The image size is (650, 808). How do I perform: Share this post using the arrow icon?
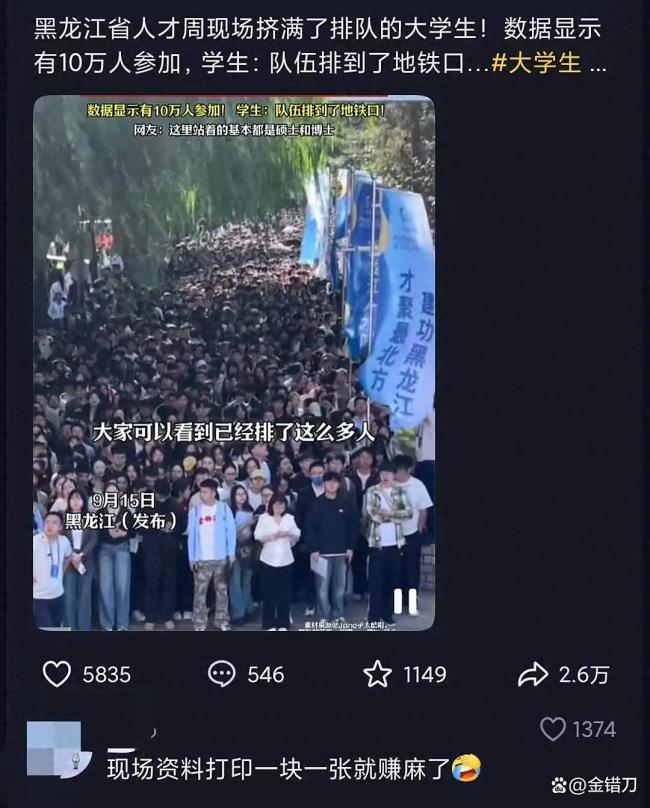(533, 674)
